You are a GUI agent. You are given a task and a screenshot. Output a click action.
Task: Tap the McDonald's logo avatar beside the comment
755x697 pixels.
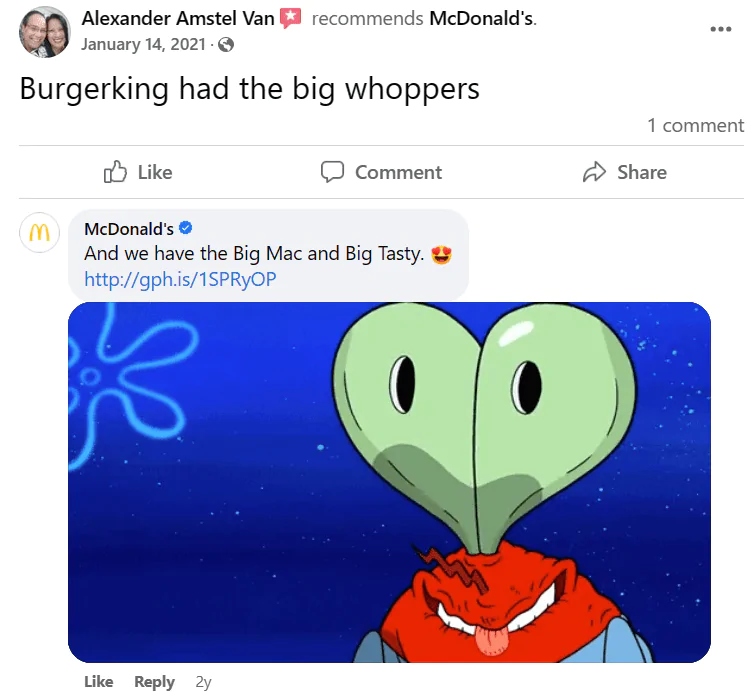coord(39,232)
